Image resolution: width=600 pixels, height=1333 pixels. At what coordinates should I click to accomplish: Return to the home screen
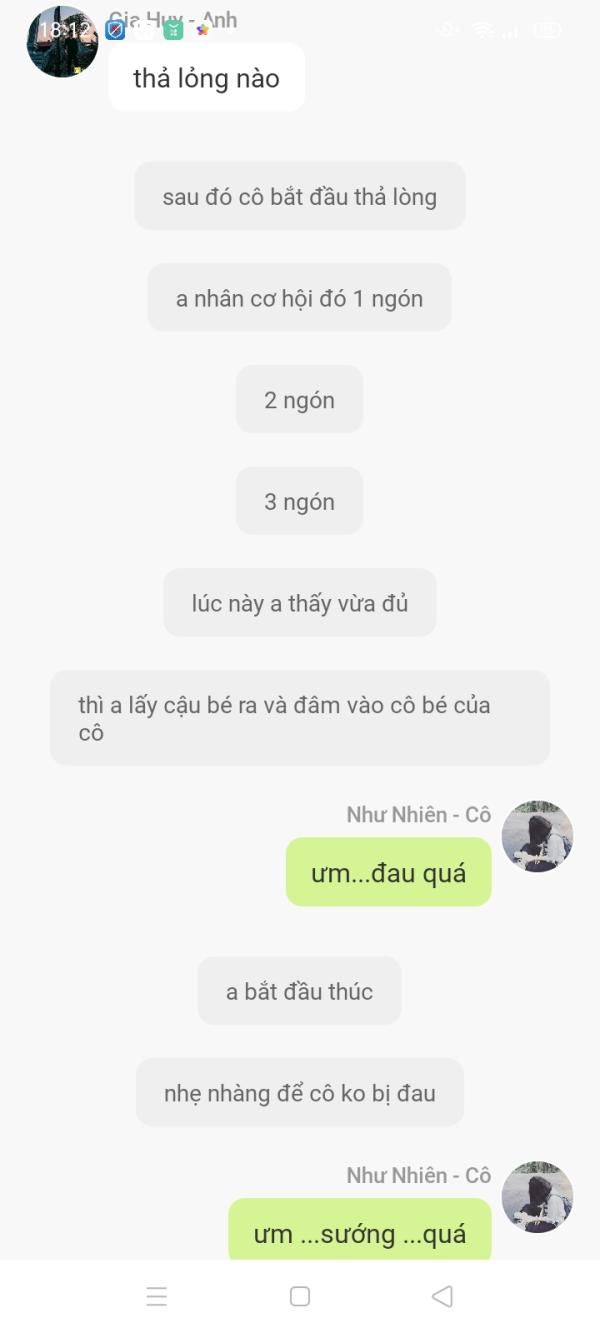click(300, 1296)
